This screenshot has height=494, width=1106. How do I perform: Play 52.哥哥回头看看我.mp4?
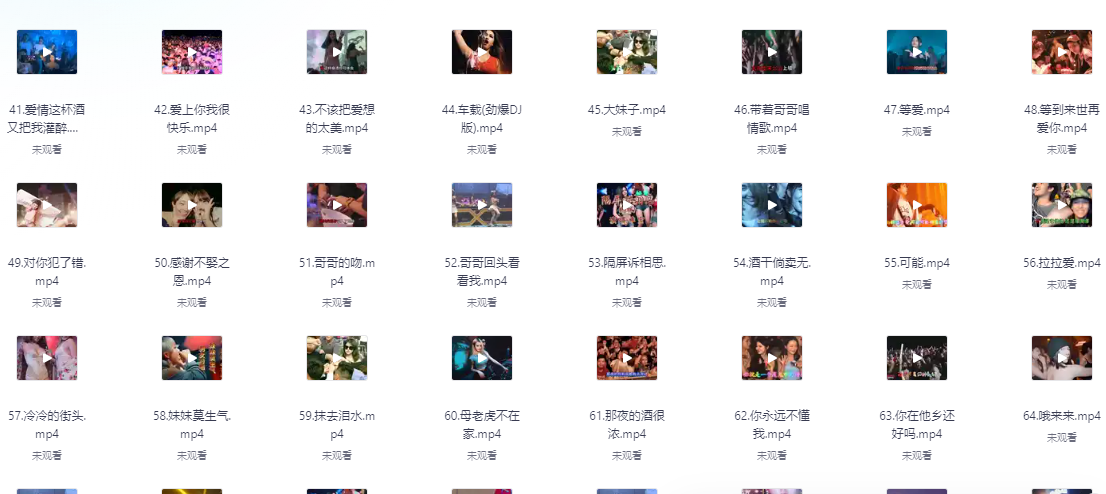coord(482,205)
